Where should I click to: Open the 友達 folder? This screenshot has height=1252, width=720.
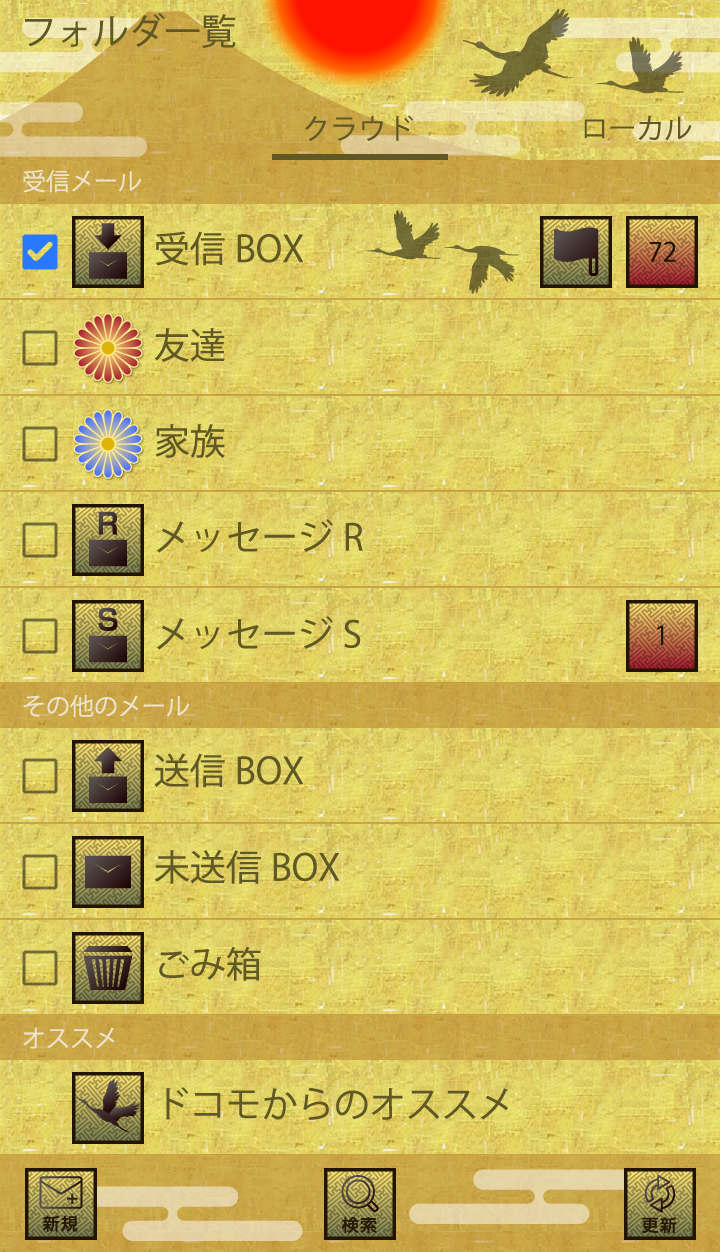tap(190, 347)
